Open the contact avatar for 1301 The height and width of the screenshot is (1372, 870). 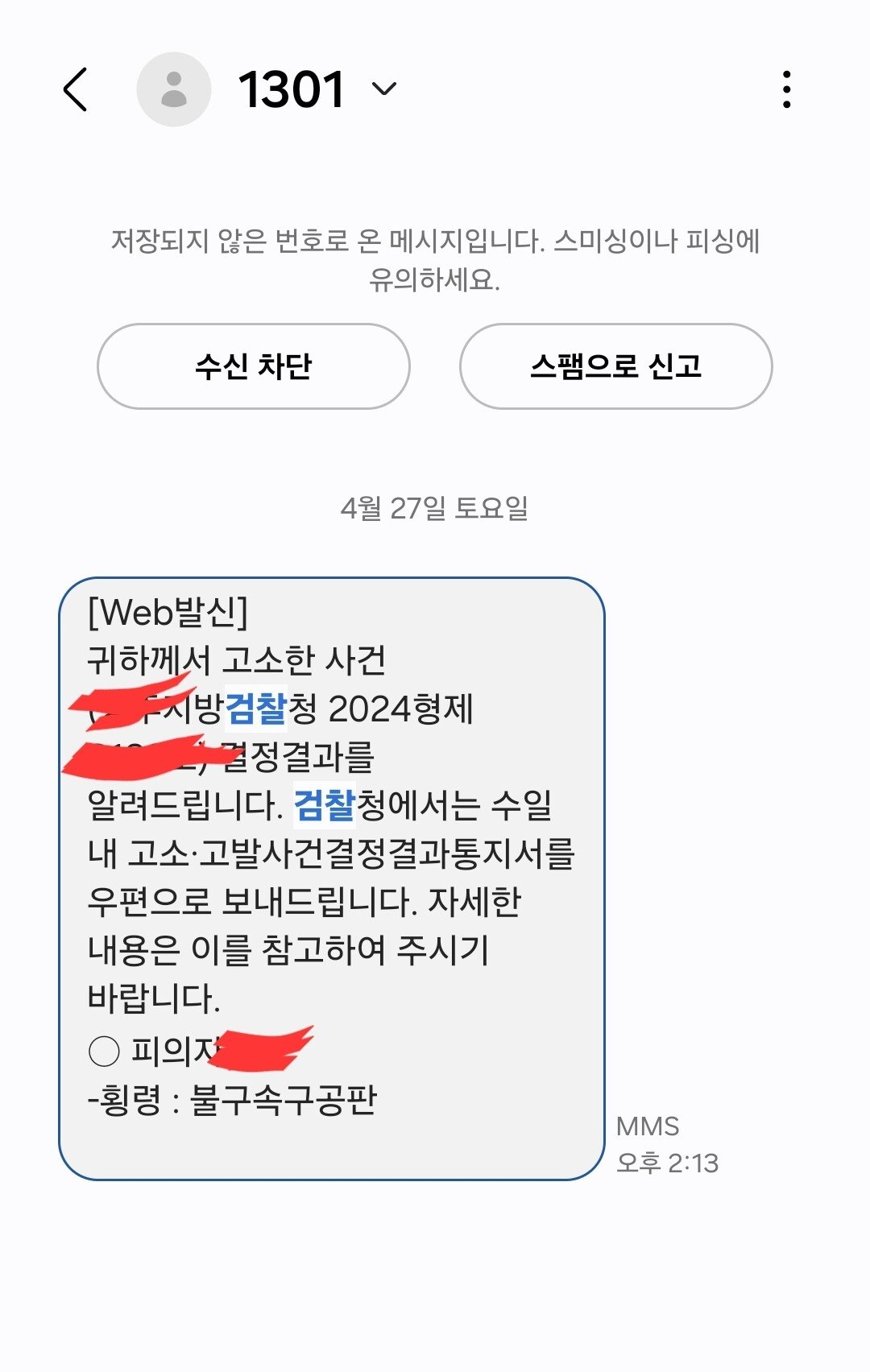coord(173,89)
